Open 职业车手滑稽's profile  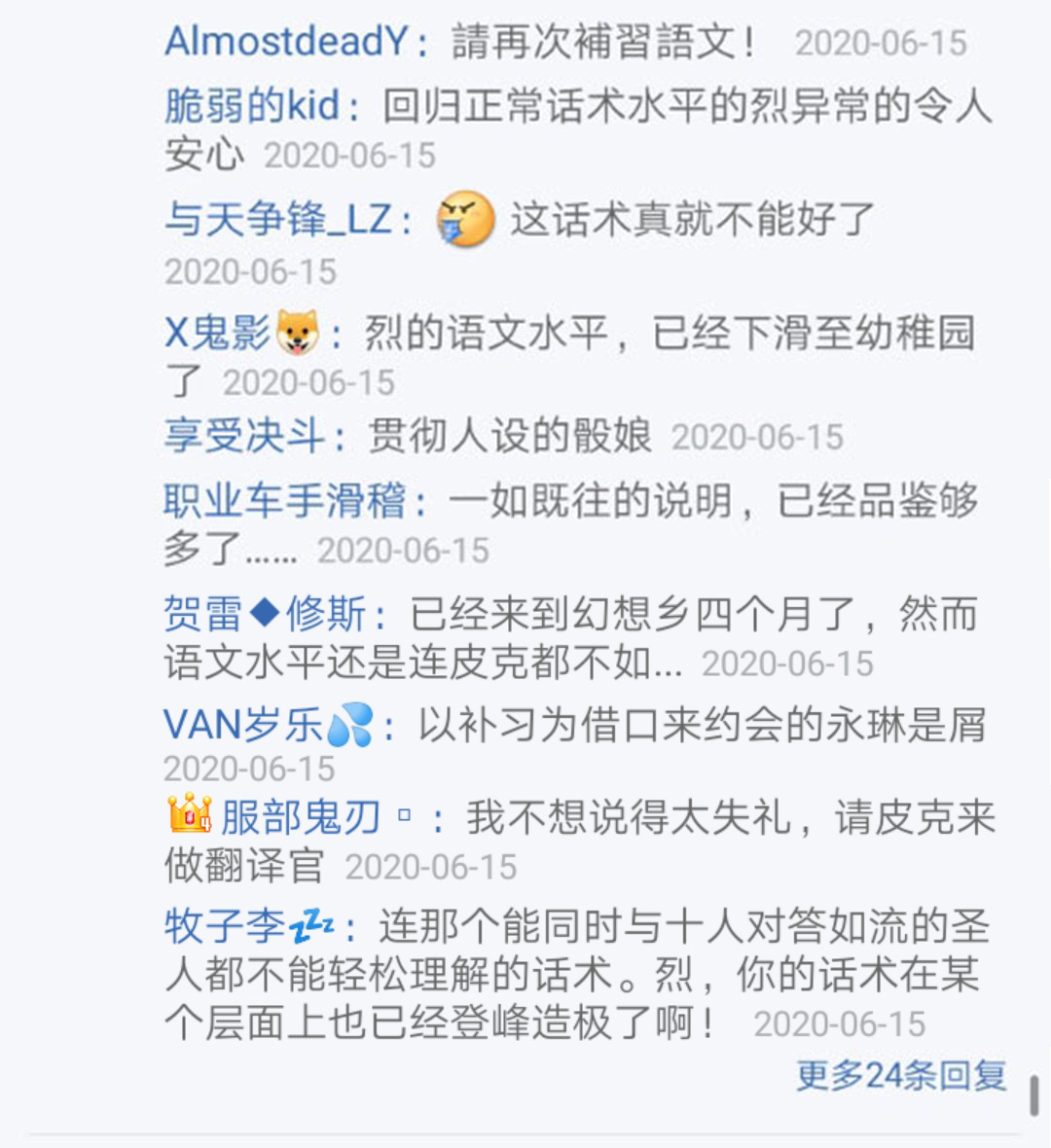pyautogui.click(x=284, y=502)
